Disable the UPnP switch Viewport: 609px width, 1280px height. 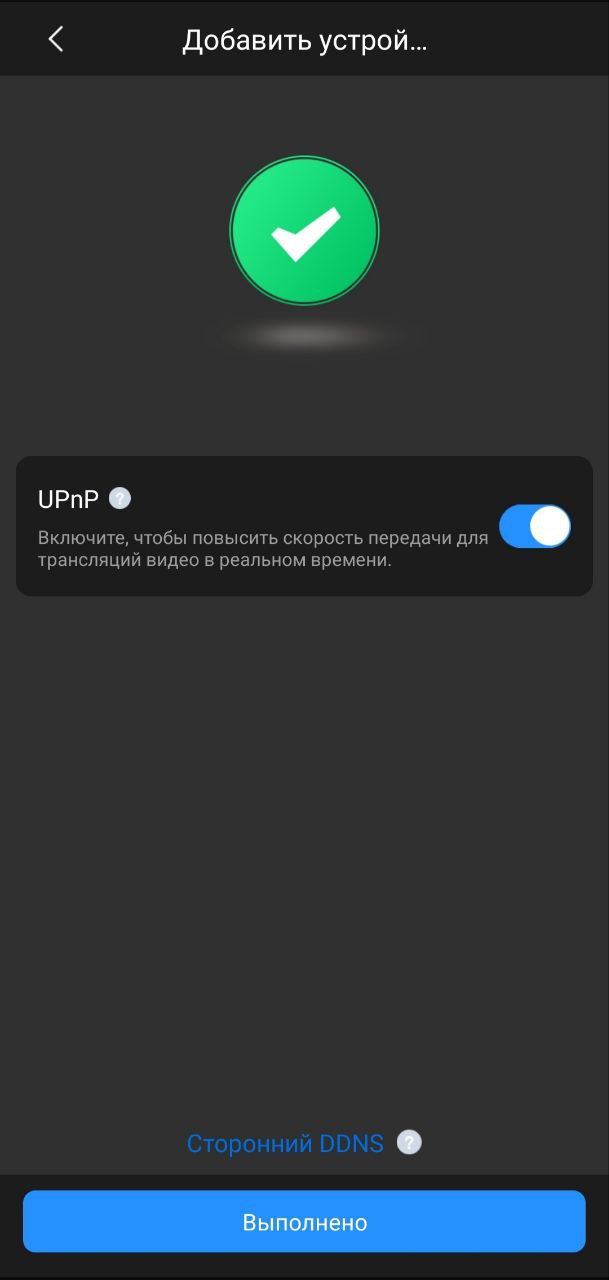(535, 526)
